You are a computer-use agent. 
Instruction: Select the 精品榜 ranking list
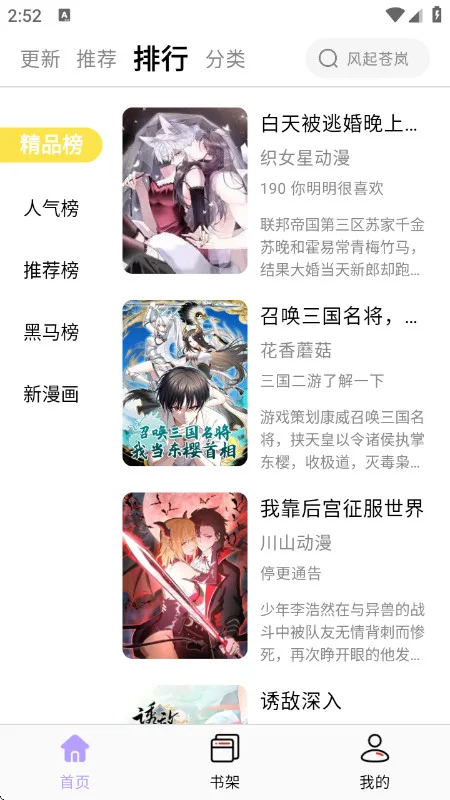coord(51,145)
